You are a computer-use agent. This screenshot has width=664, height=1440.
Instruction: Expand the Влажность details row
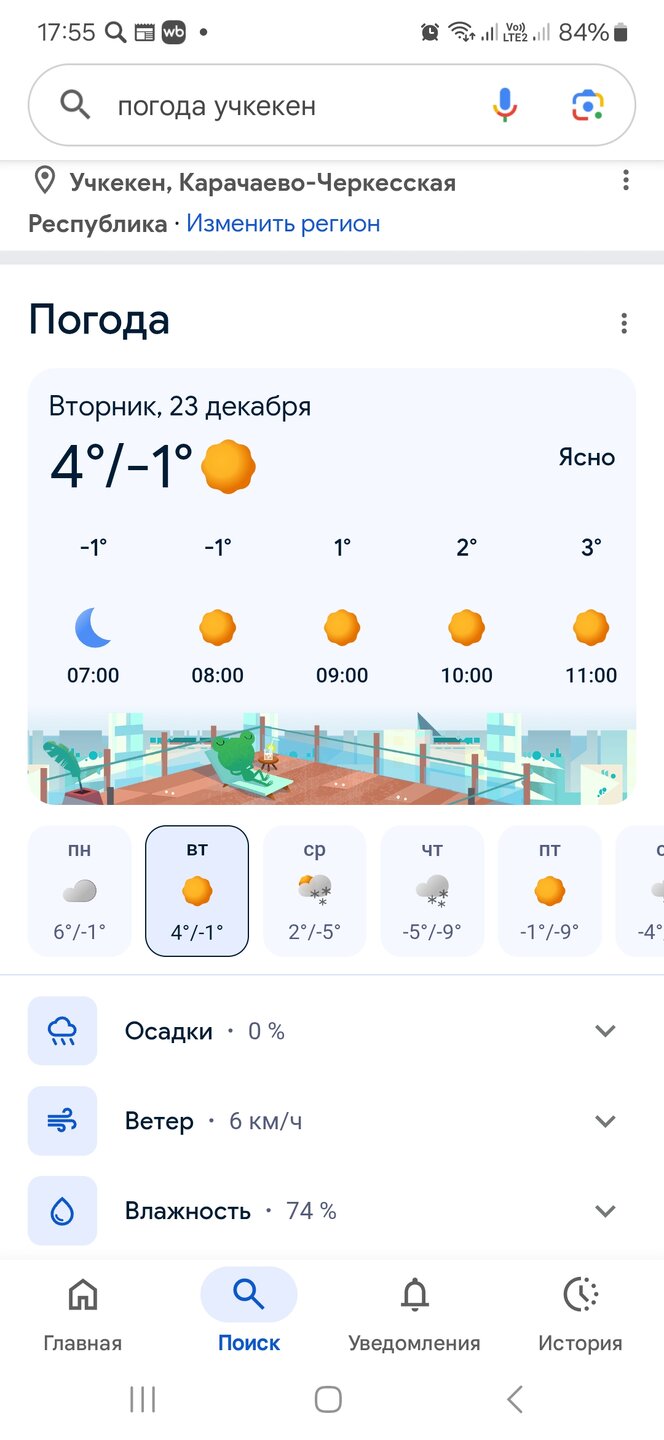click(x=604, y=1211)
